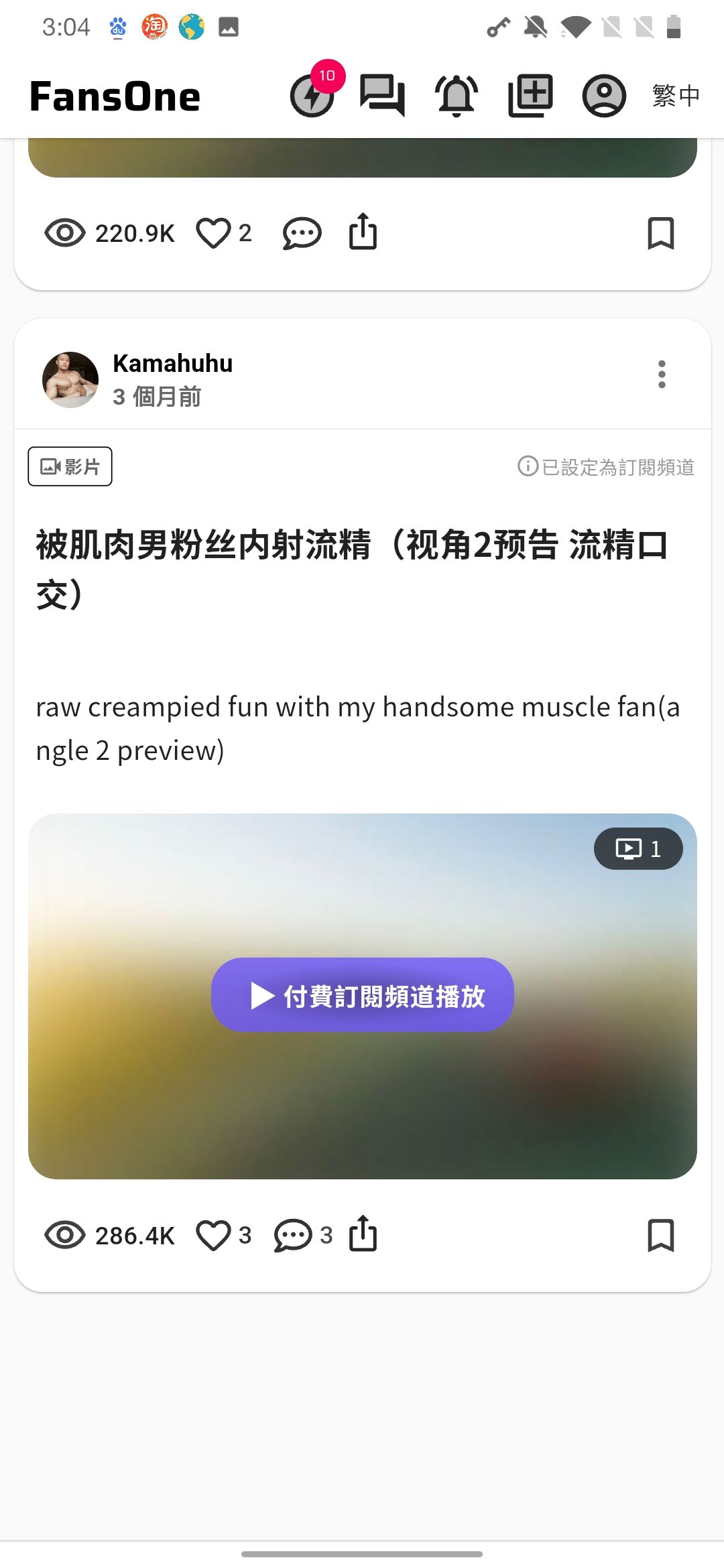Tap the 付費訂閱頻道播放 play button
The height and width of the screenshot is (1568, 724).
(363, 995)
